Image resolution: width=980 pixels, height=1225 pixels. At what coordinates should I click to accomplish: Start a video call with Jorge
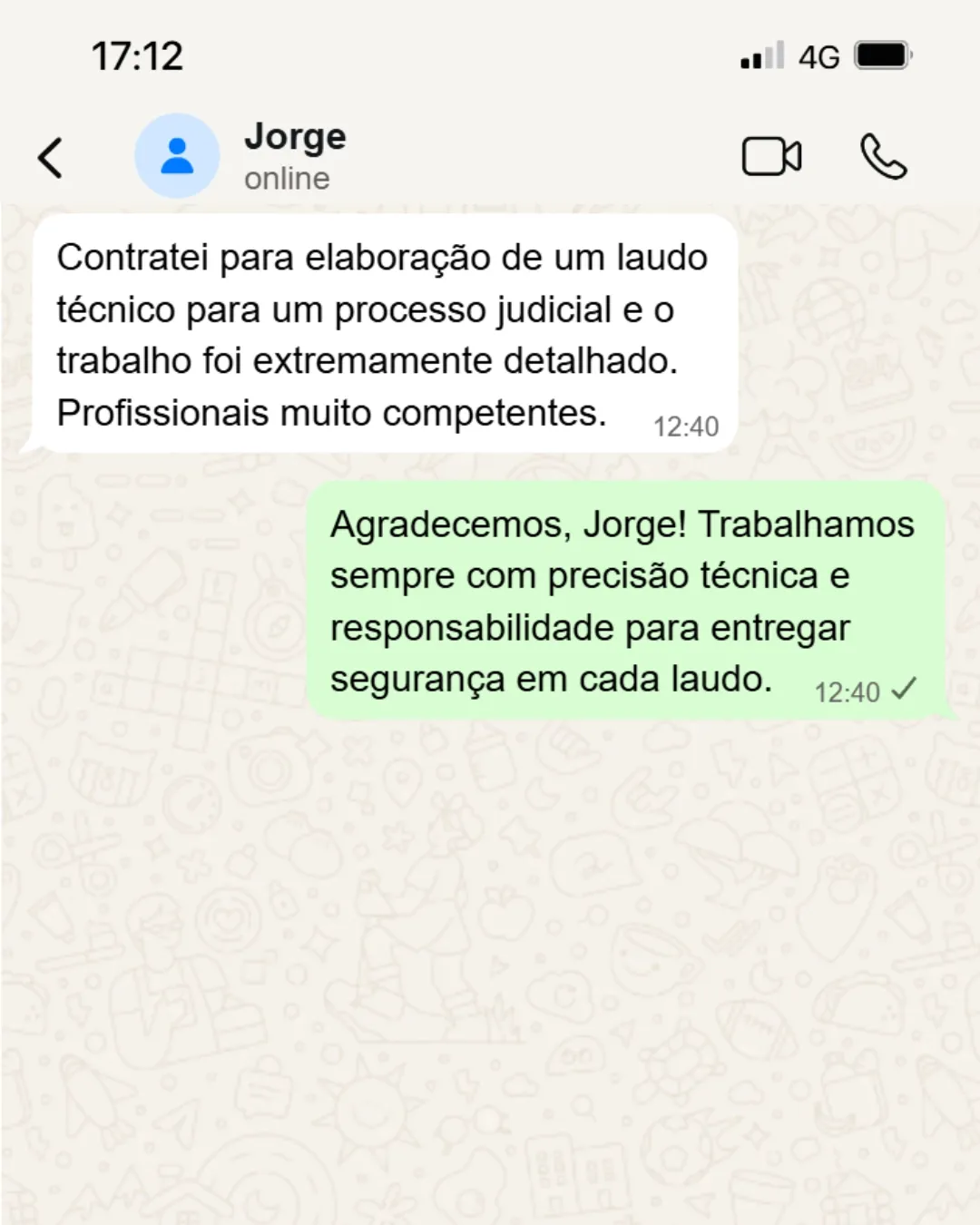(x=771, y=157)
